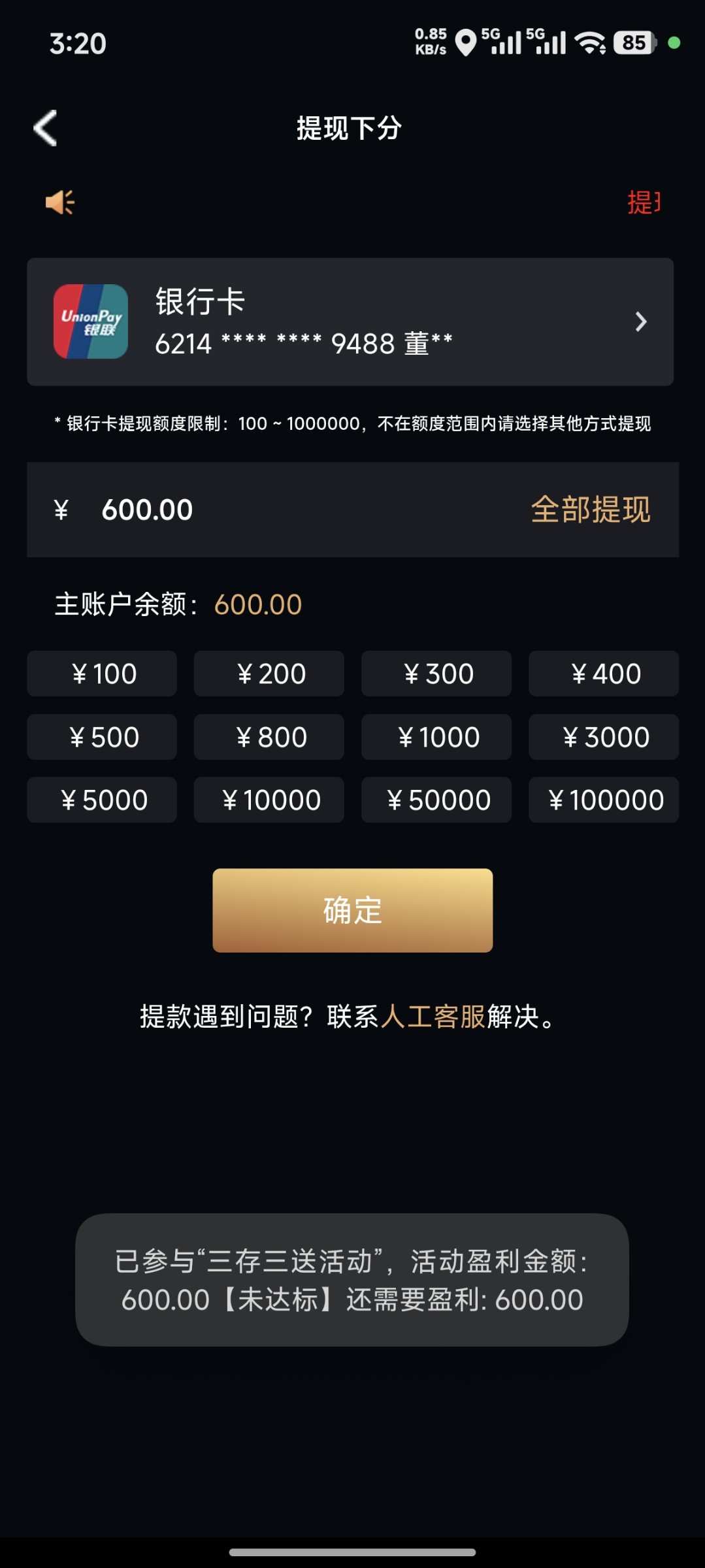Tap the location icon in status bar

coord(465,41)
